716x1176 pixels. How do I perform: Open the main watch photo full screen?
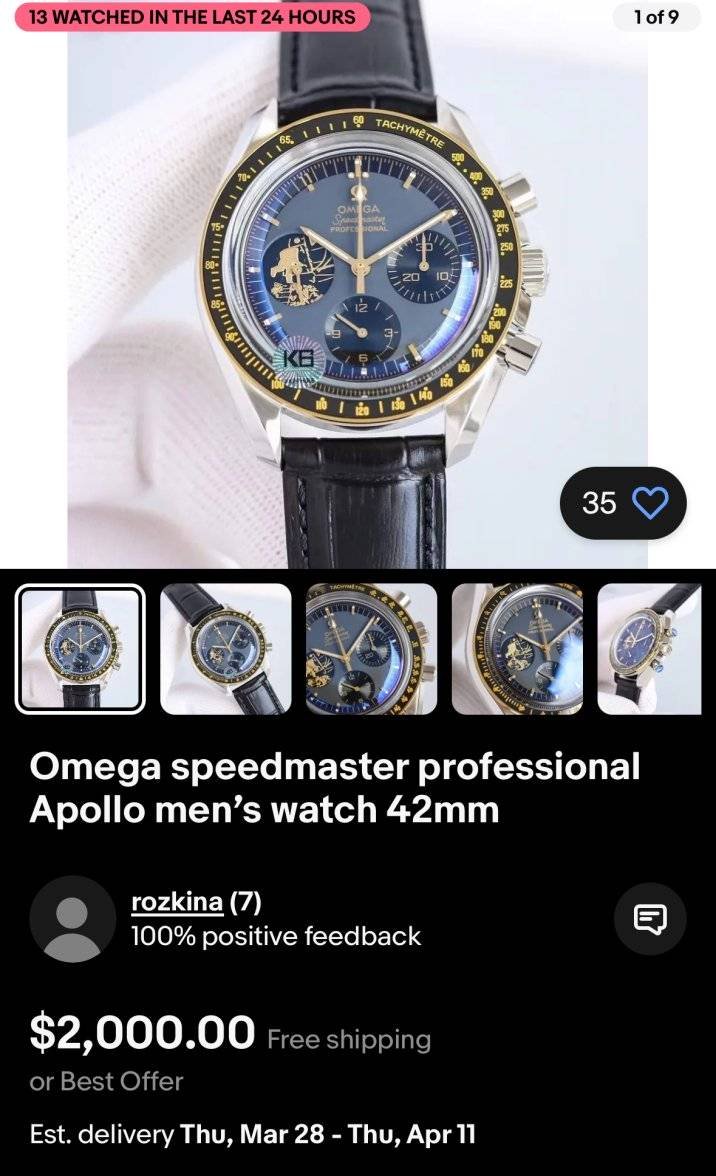pos(357,290)
